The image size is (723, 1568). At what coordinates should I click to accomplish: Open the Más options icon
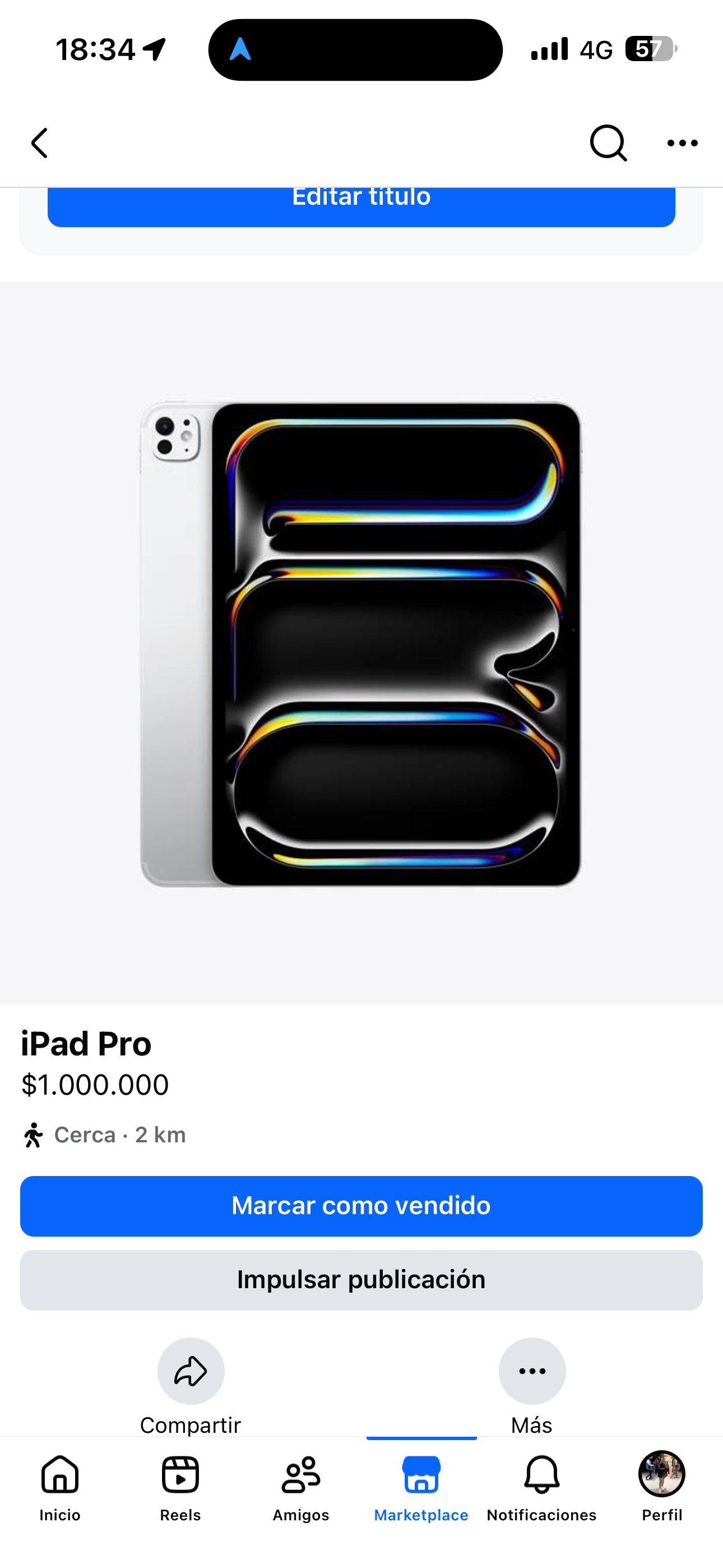click(x=532, y=1371)
